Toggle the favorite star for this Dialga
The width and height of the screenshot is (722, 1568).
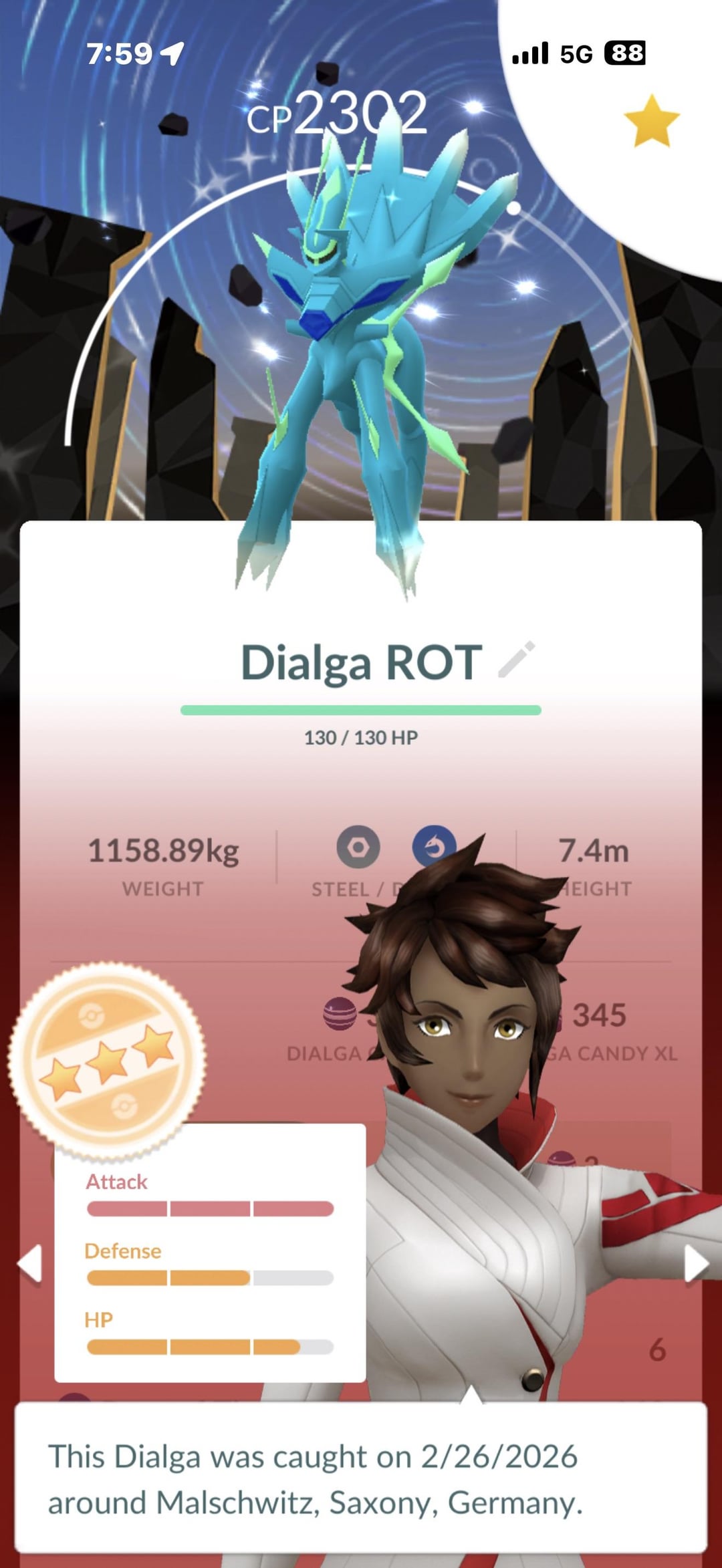pos(651,121)
